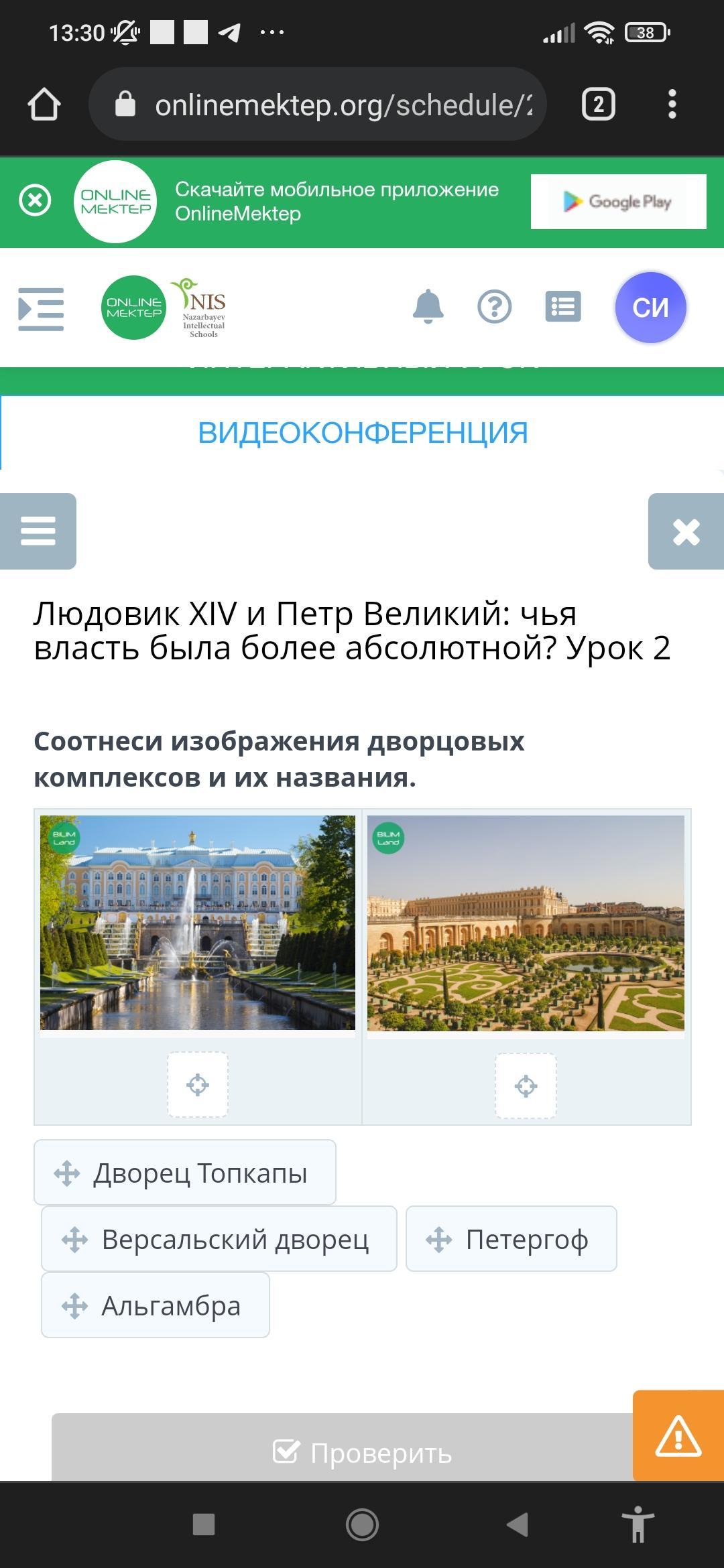This screenshot has height=1568, width=724.
Task: Select the Версальский дворец answer chip
Action: (219, 1239)
